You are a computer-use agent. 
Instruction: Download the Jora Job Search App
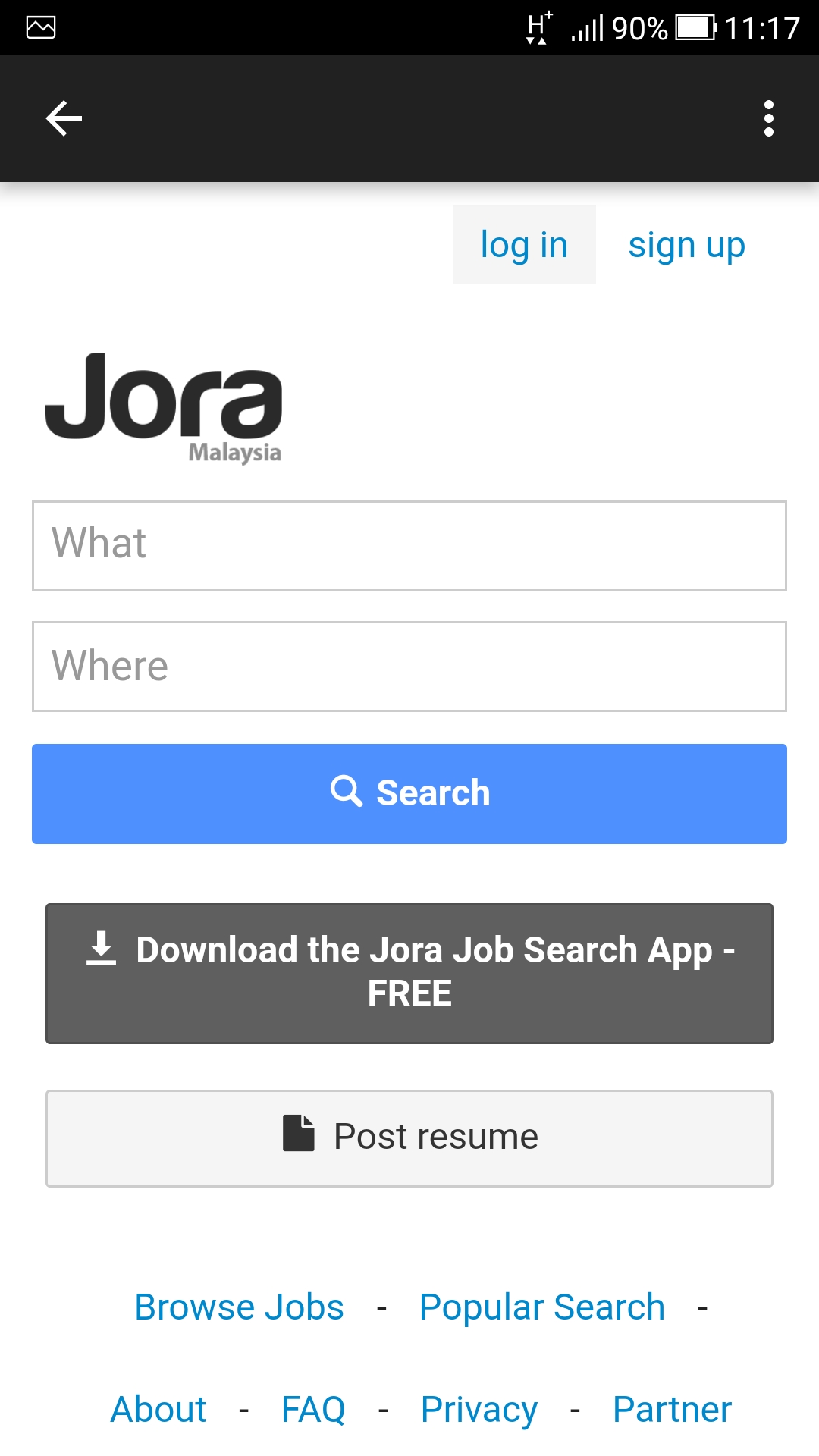pos(409,973)
